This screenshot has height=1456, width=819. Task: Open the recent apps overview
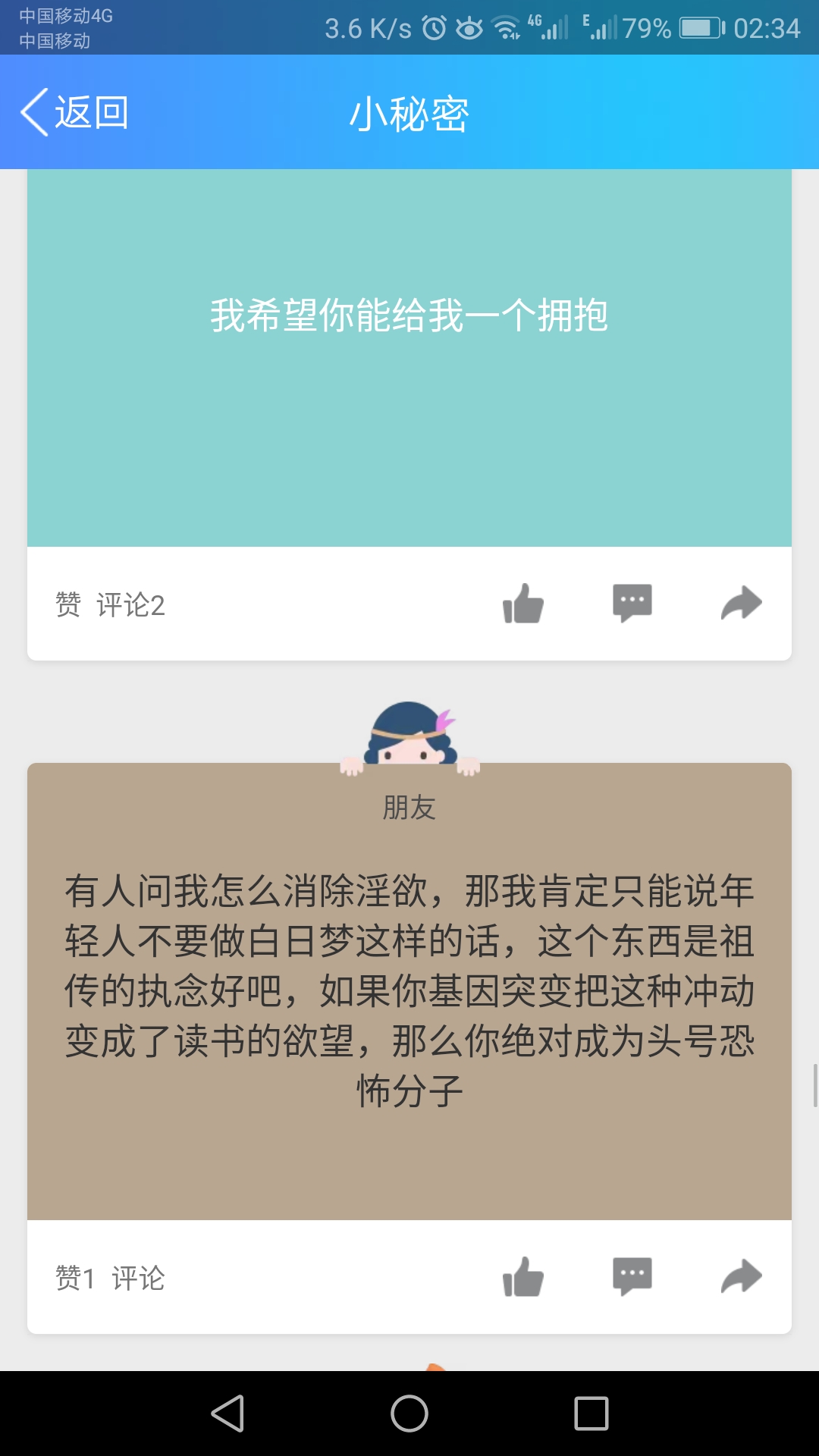pyautogui.click(x=591, y=1414)
